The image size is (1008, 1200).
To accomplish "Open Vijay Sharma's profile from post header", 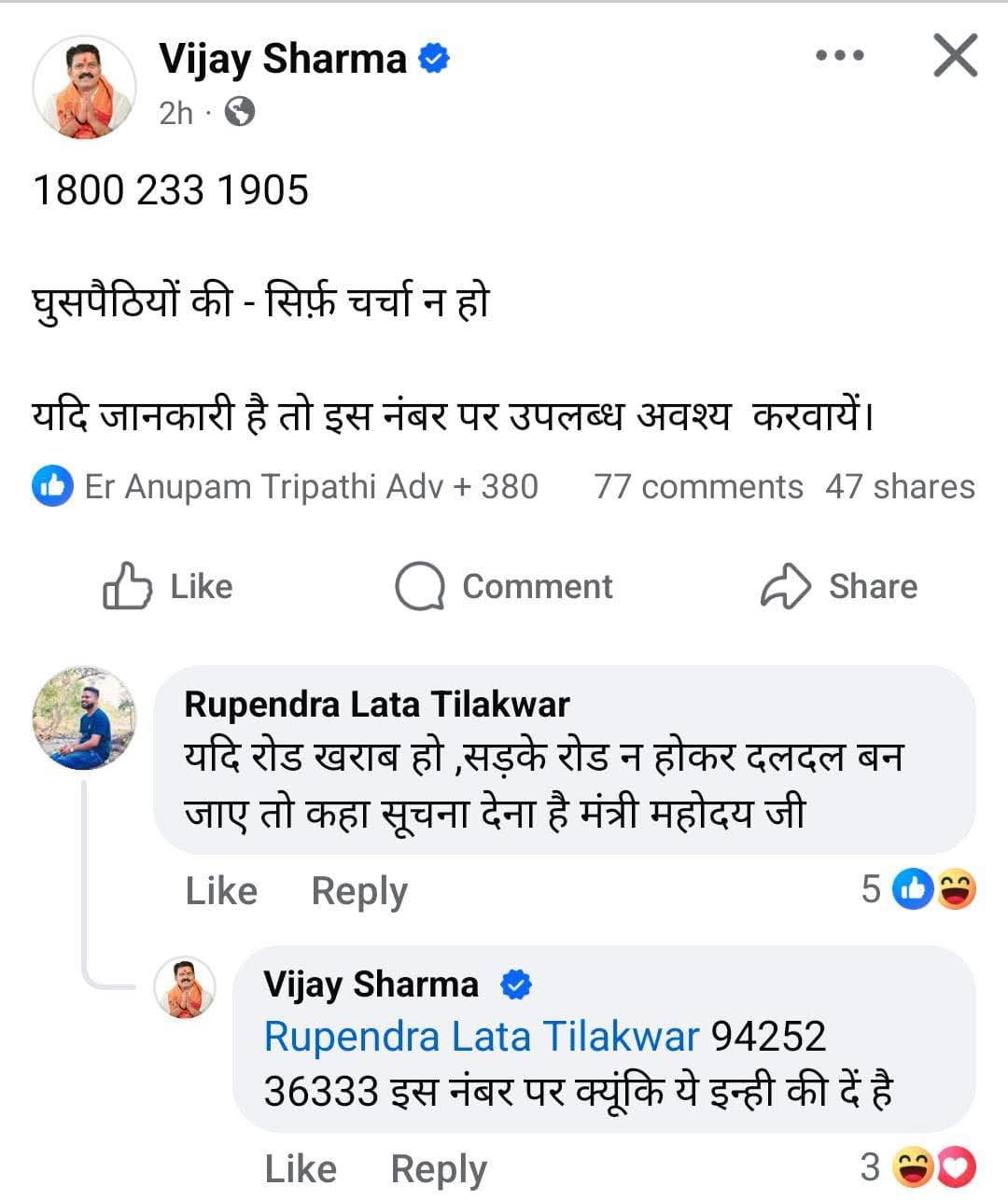I will (283, 59).
